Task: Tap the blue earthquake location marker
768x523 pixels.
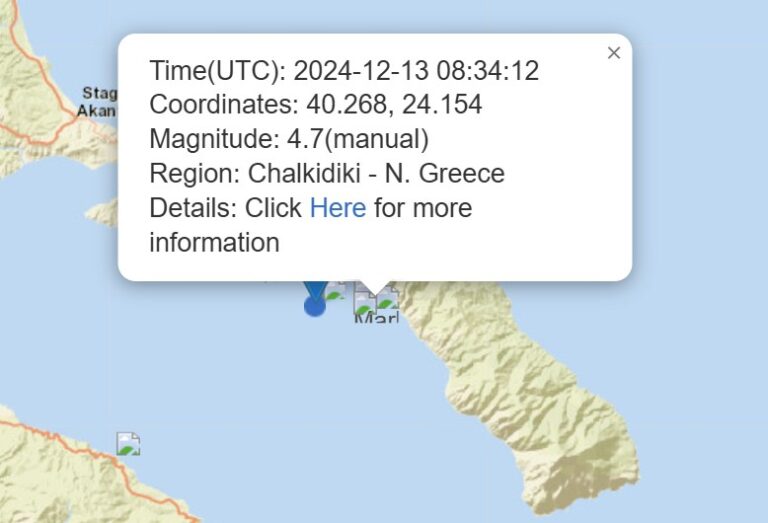Action: pos(315,302)
